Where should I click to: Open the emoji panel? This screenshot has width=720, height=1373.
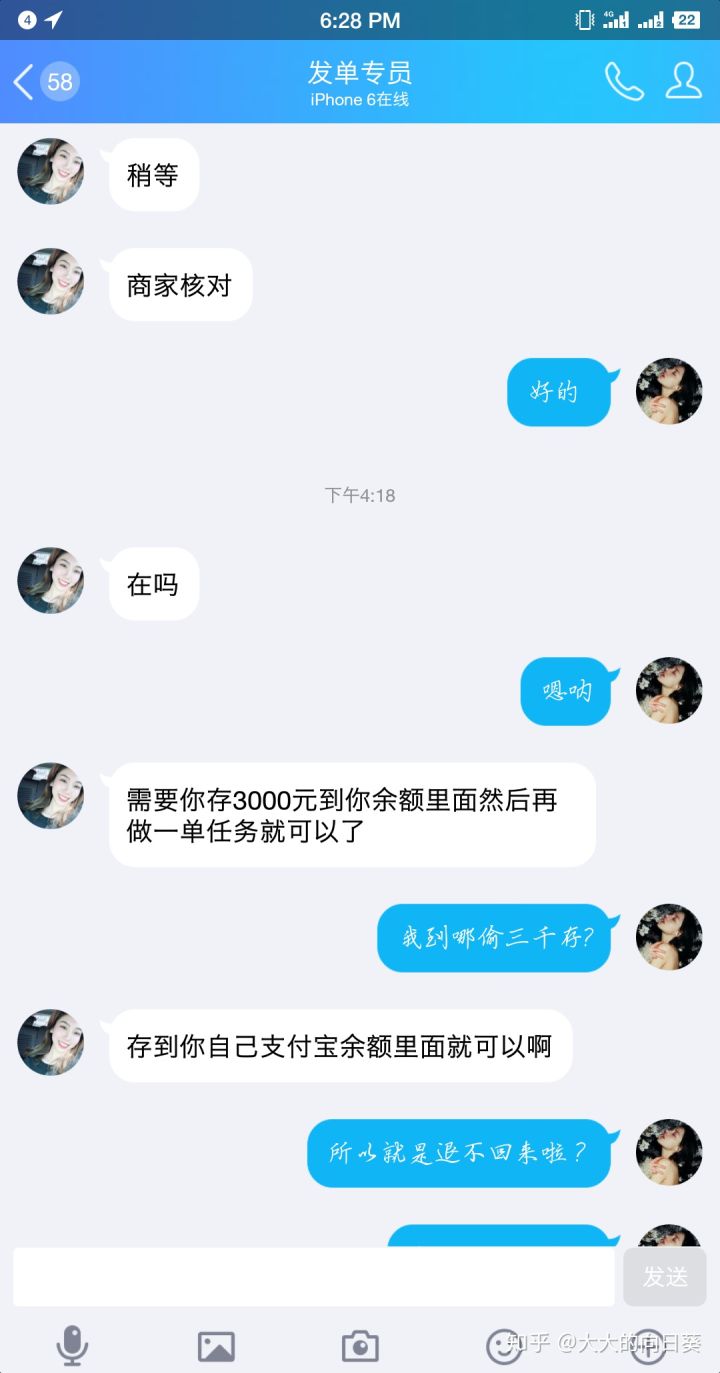503,1346
